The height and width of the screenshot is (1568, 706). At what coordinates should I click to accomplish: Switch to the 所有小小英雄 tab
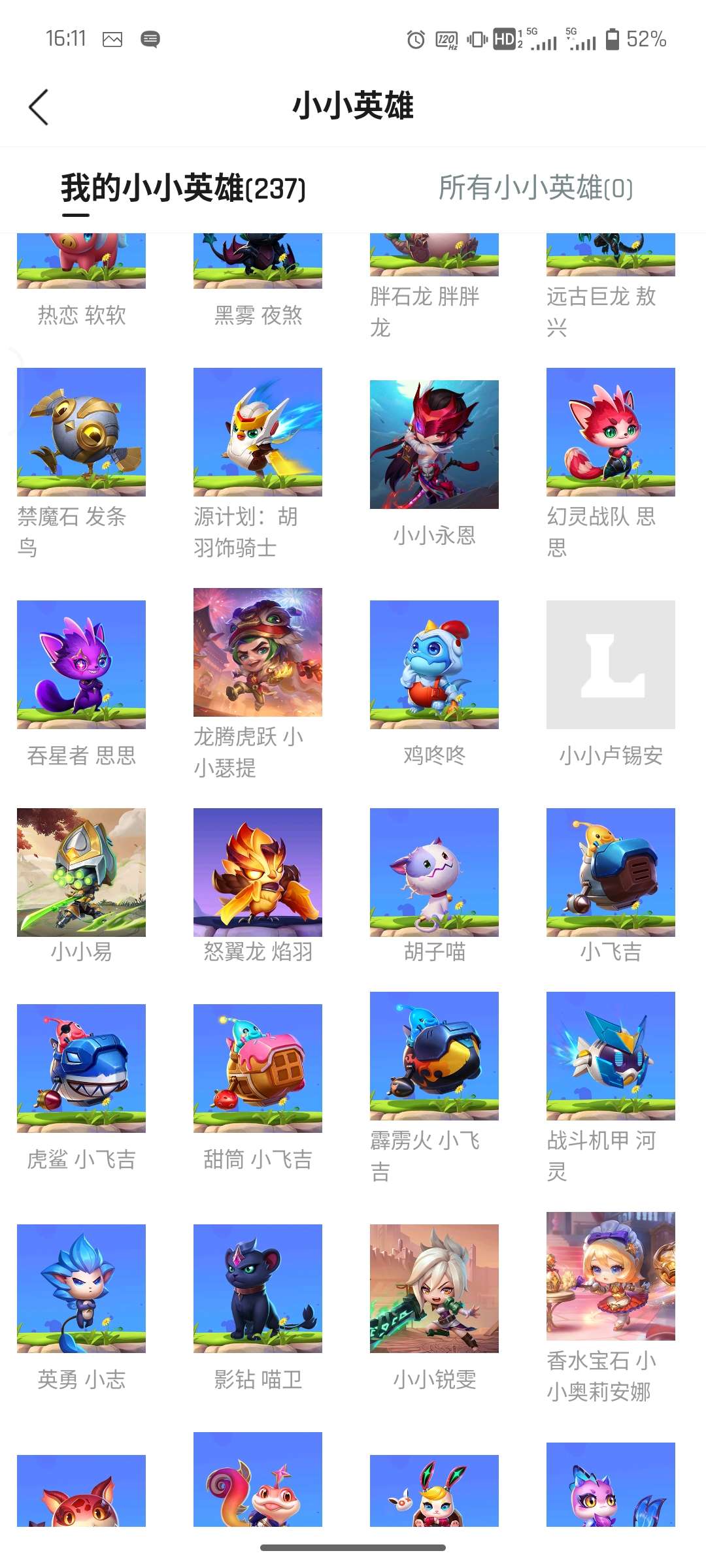coord(535,188)
